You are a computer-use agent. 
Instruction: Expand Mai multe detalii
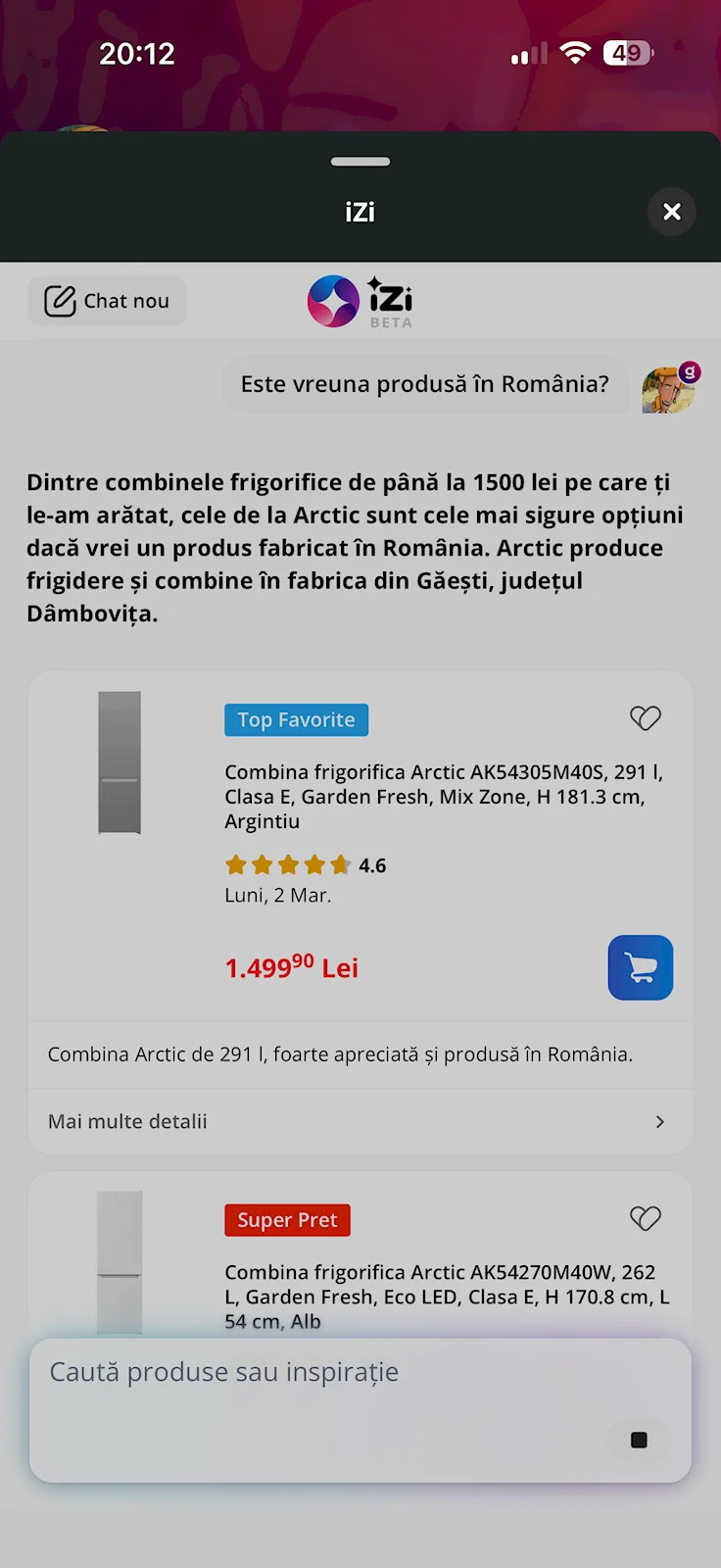tap(360, 1121)
